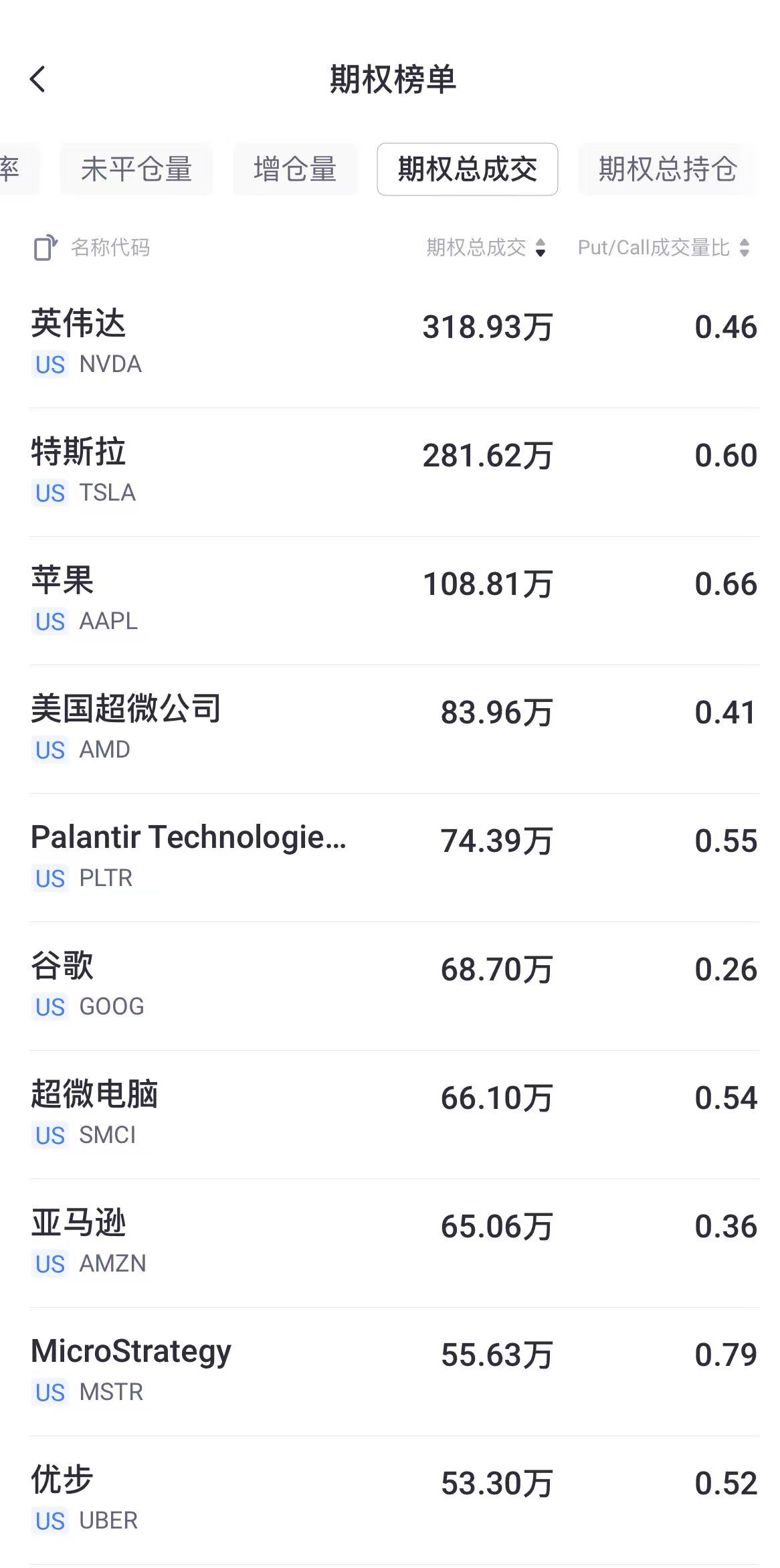Go back from the 期权榜单 page
780x1568 pixels.
[38, 79]
